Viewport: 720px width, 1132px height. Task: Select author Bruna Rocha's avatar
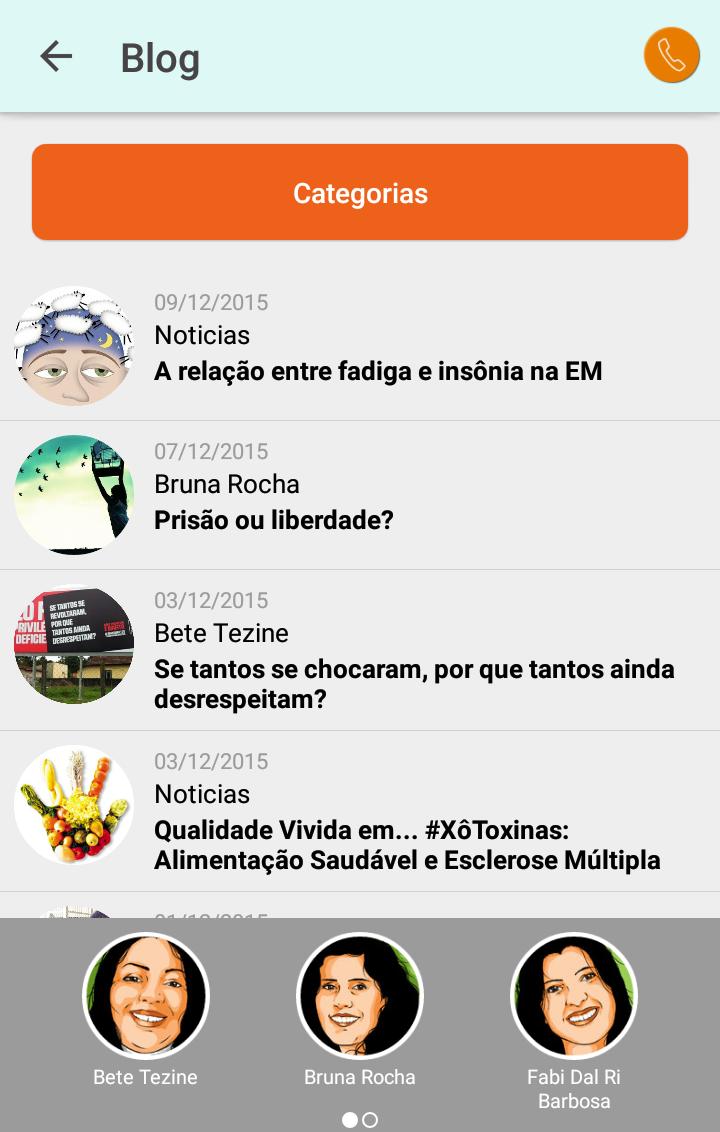pyautogui.click(x=360, y=996)
